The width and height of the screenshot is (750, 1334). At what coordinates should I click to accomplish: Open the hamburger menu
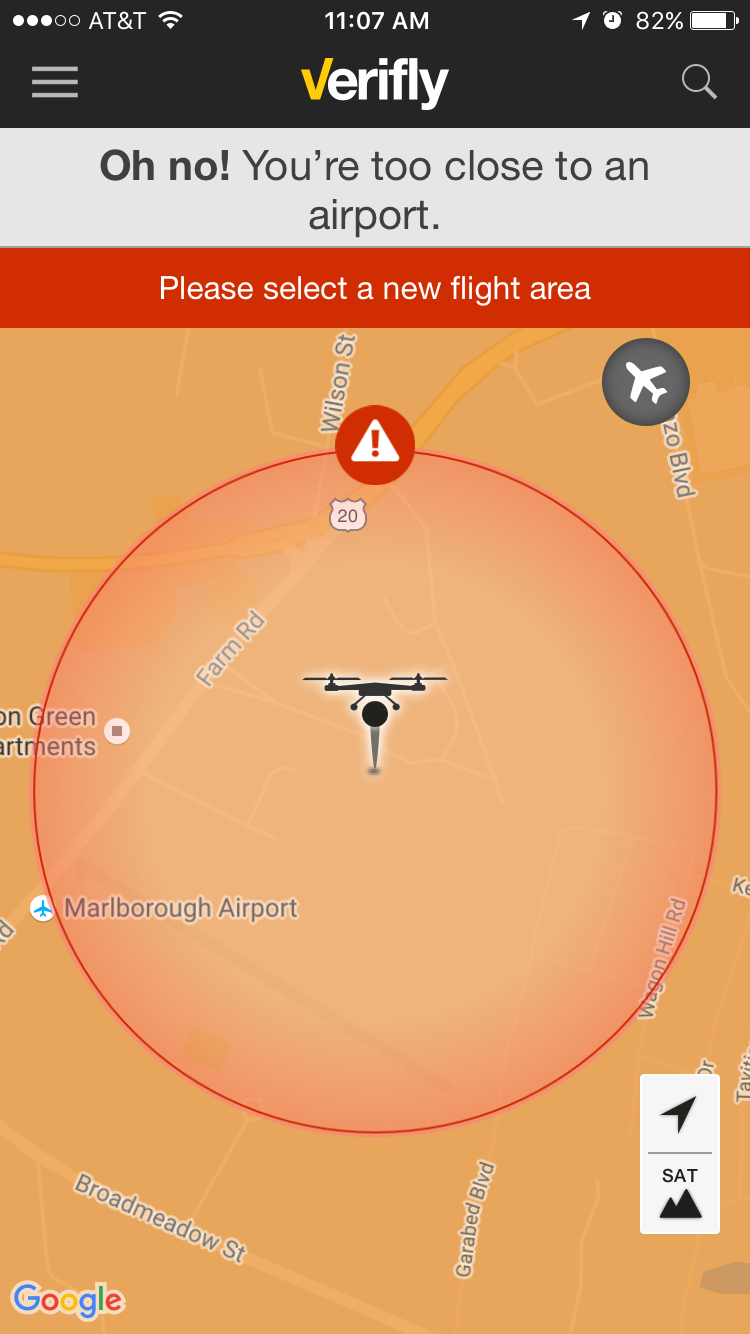(55, 82)
